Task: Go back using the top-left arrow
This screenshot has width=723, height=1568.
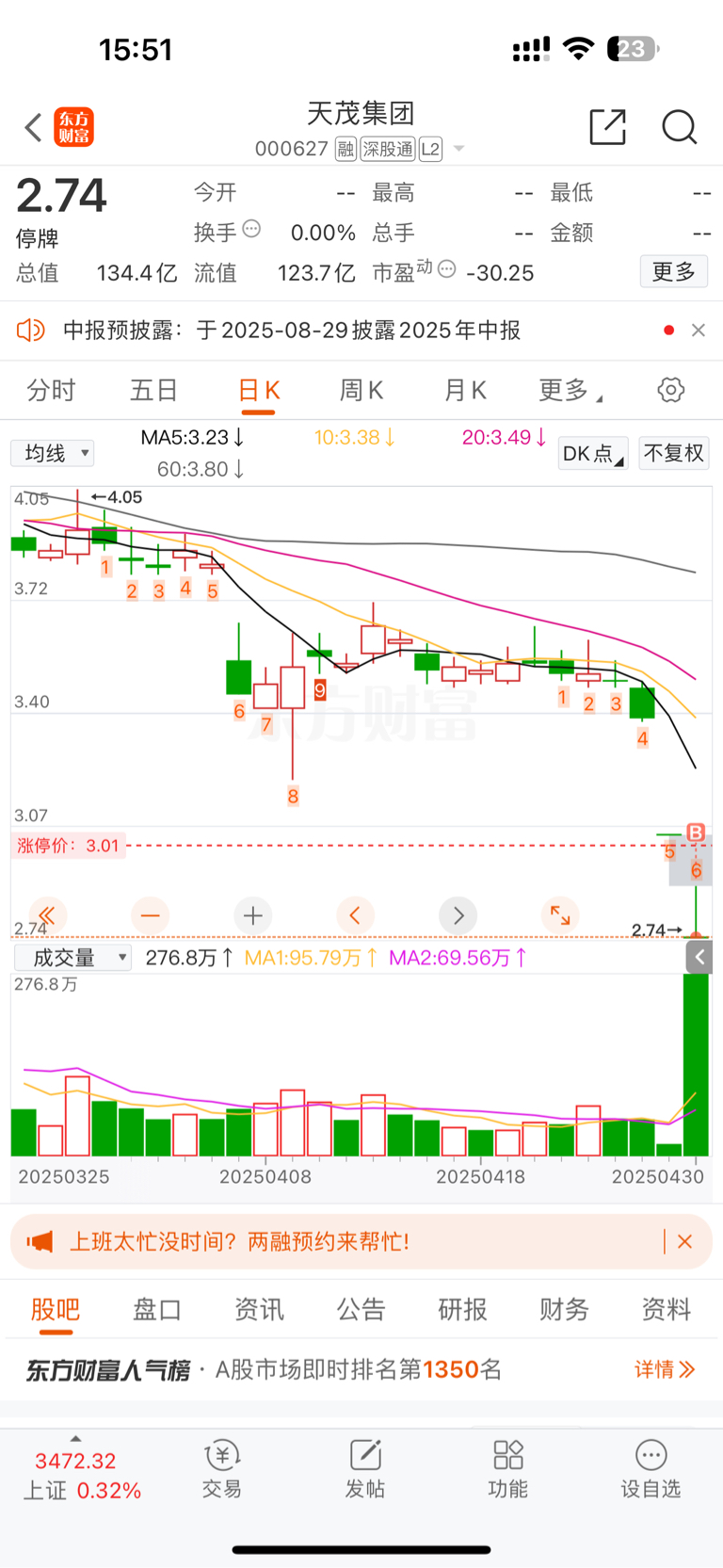Action: [34, 127]
